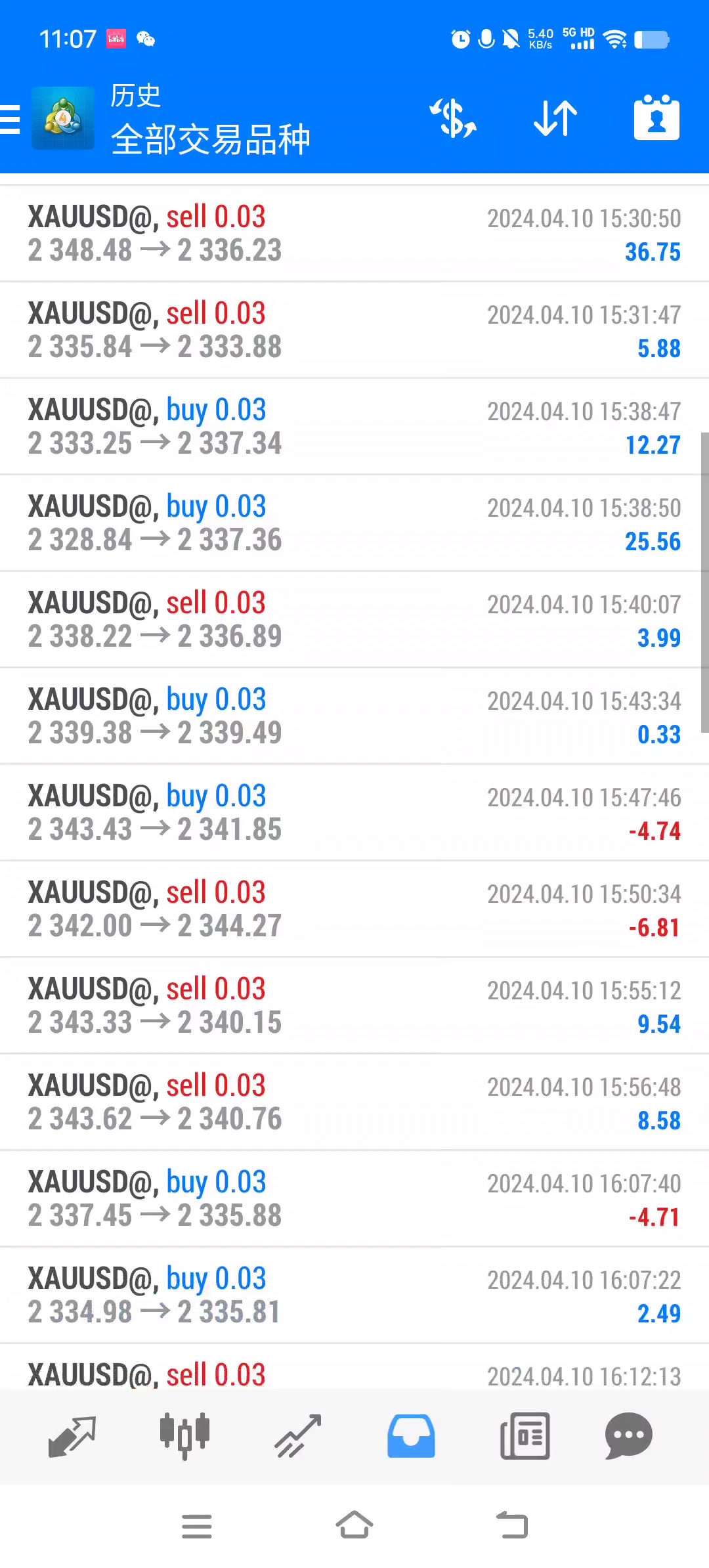The width and height of the screenshot is (709, 1568).
Task: Open the sell trade closed at 15:30:50
Action: 354,234
